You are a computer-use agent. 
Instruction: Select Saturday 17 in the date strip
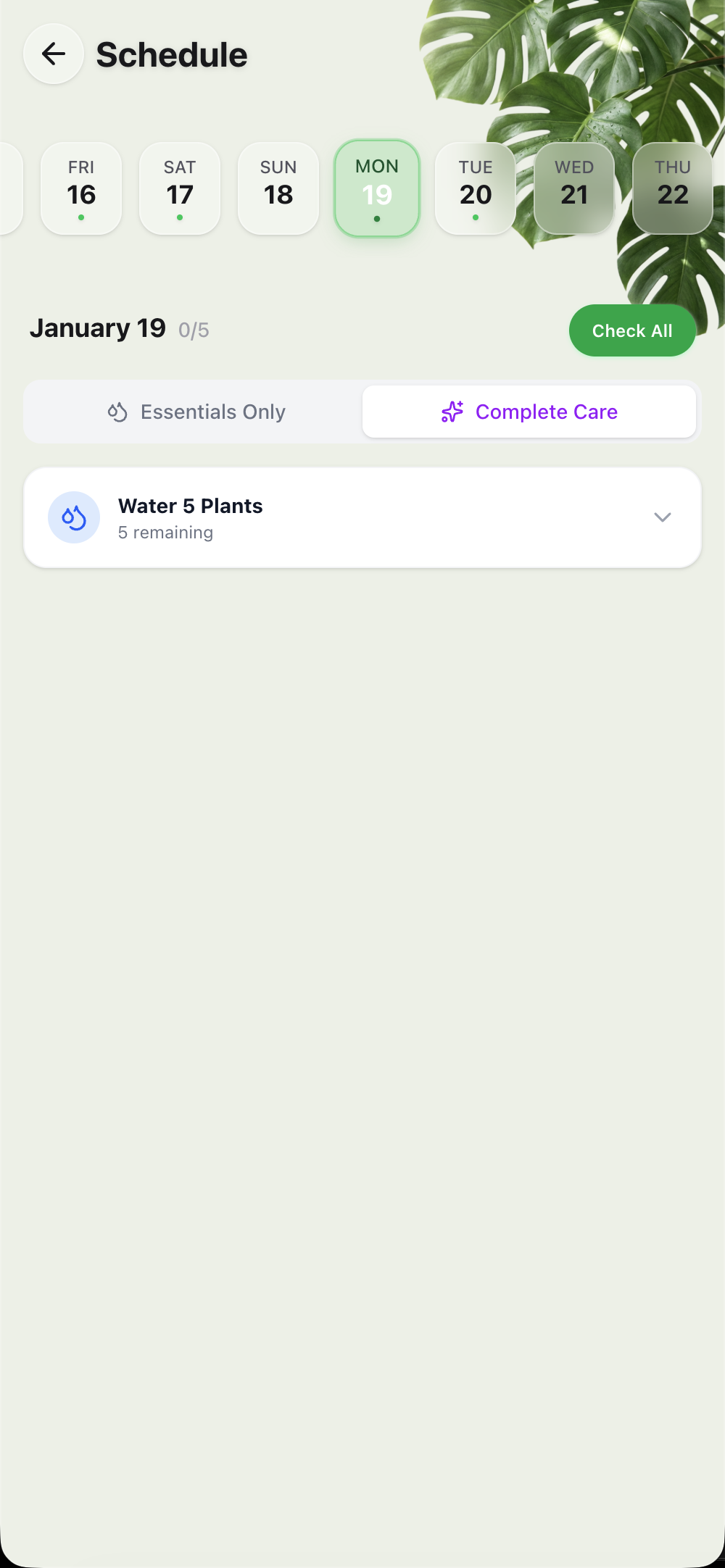pyautogui.click(x=180, y=188)
